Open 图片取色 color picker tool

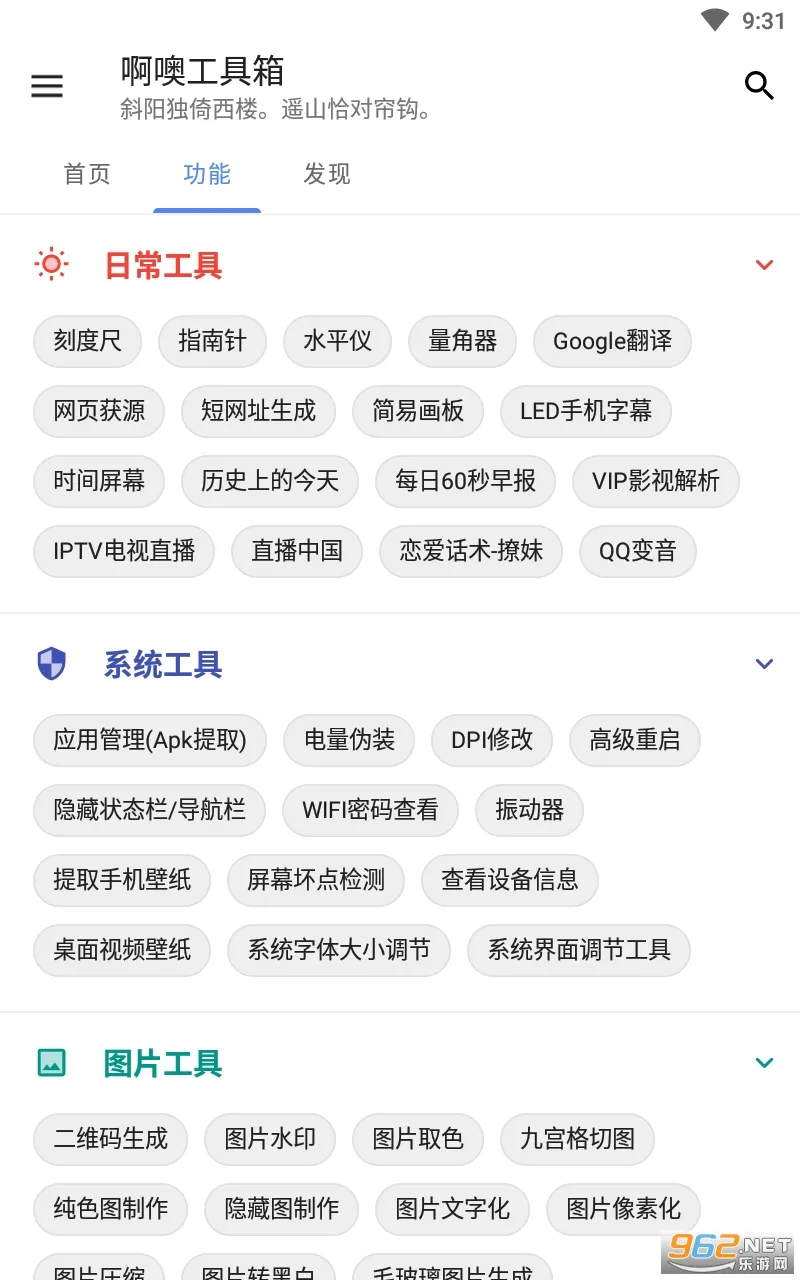click(x=417, y=1139)
